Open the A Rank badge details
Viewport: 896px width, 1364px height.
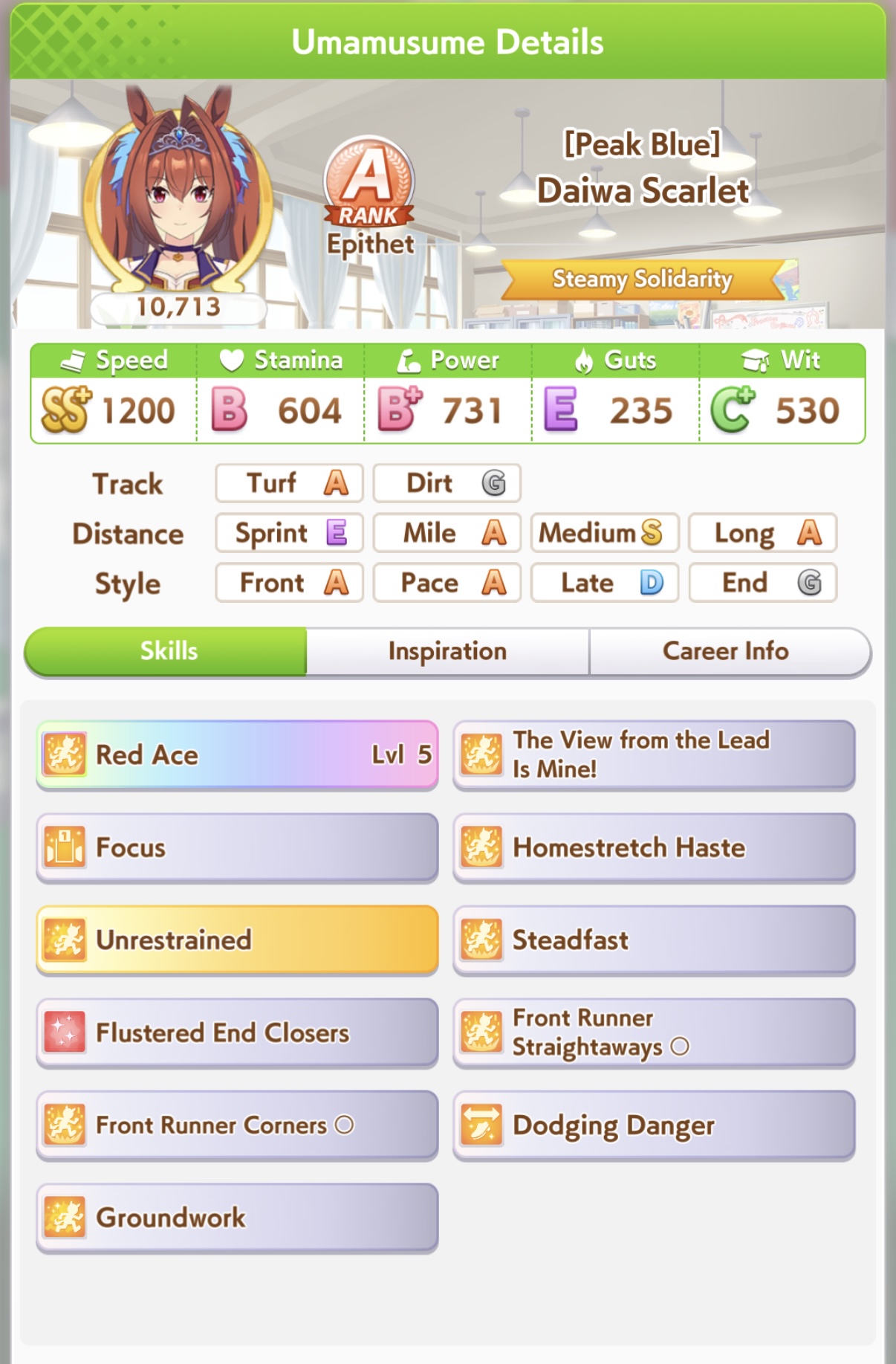369,184
